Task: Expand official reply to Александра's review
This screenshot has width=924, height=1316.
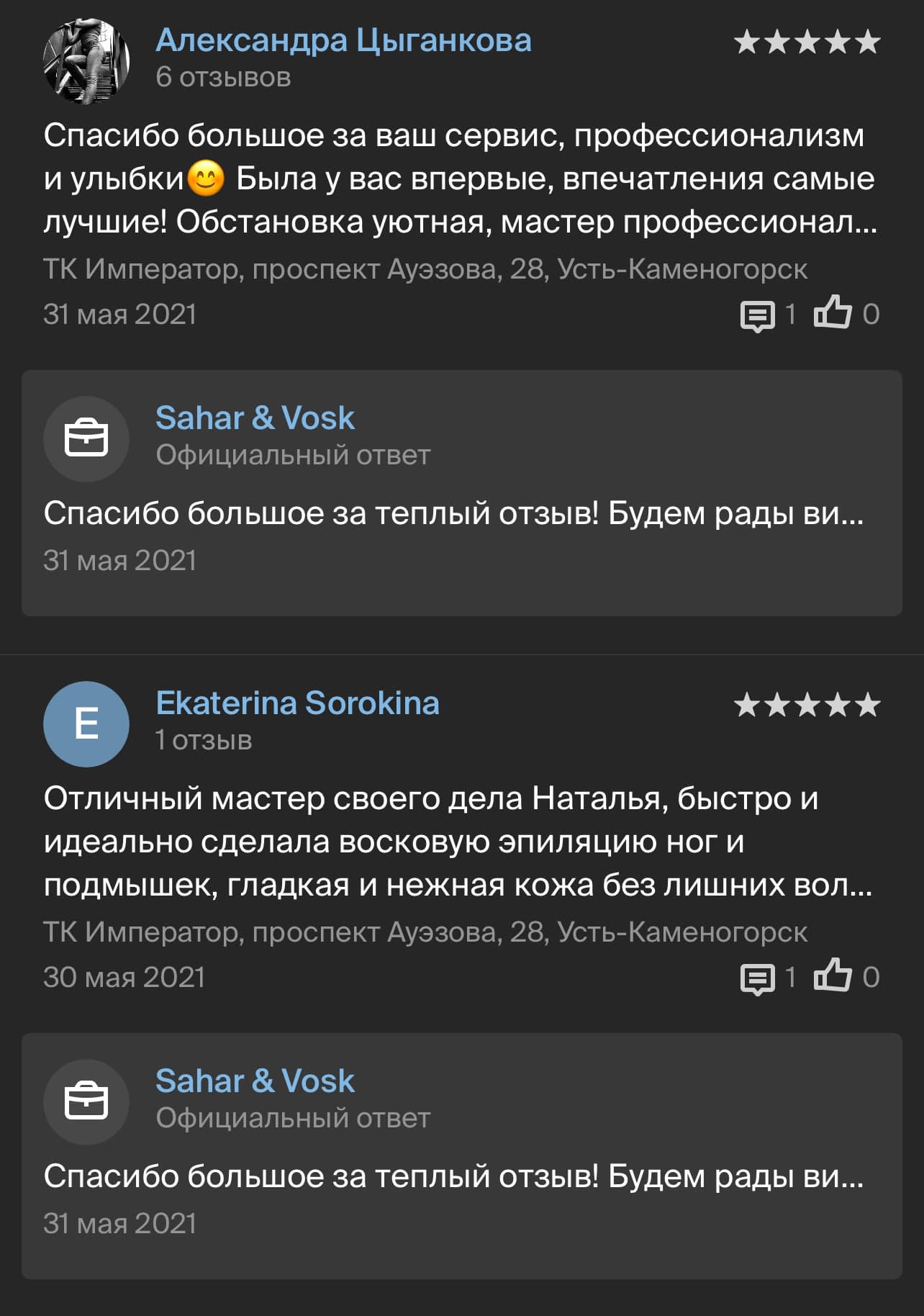Action: pos(453,514)
